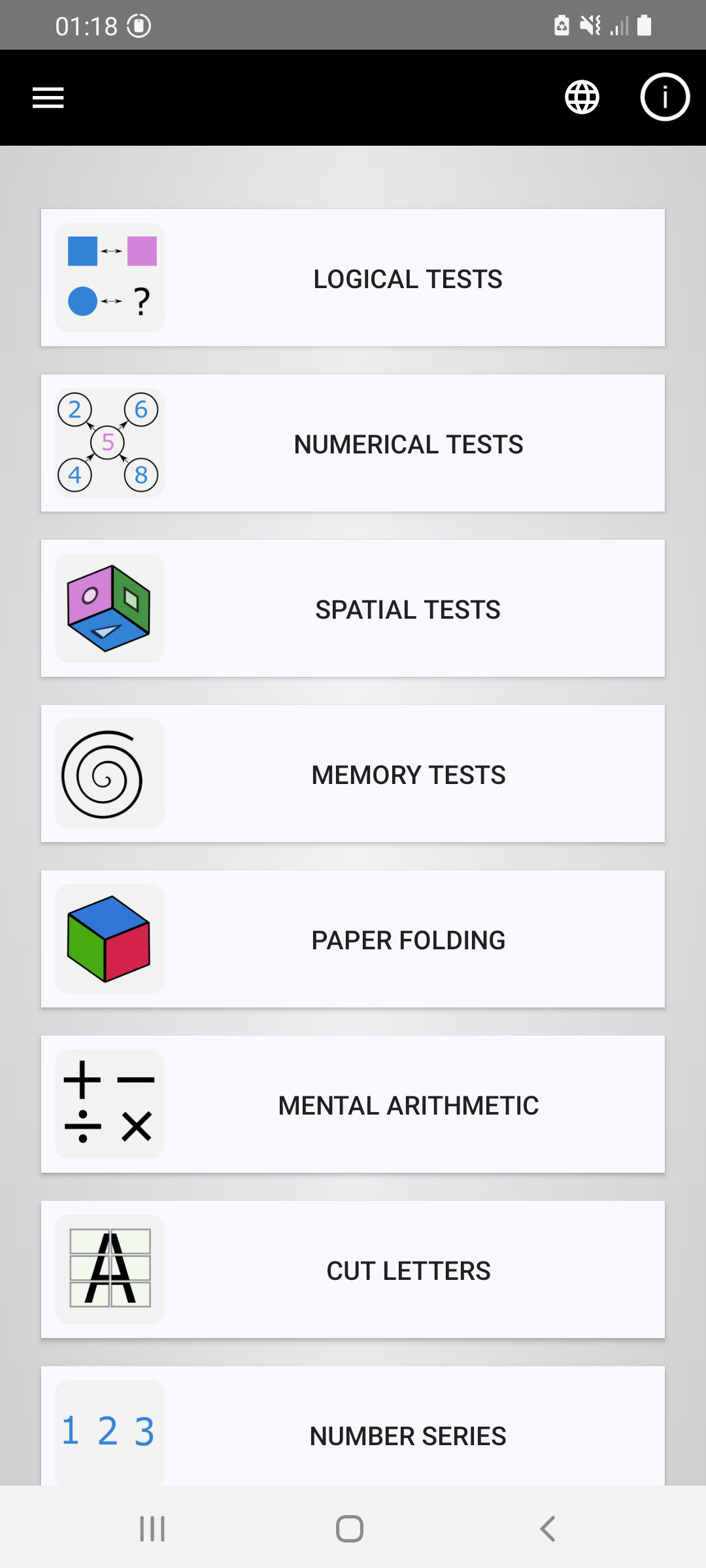Start Spatial Tests
This screenshot has width=706, height=1568.
[x=353, y=608]
